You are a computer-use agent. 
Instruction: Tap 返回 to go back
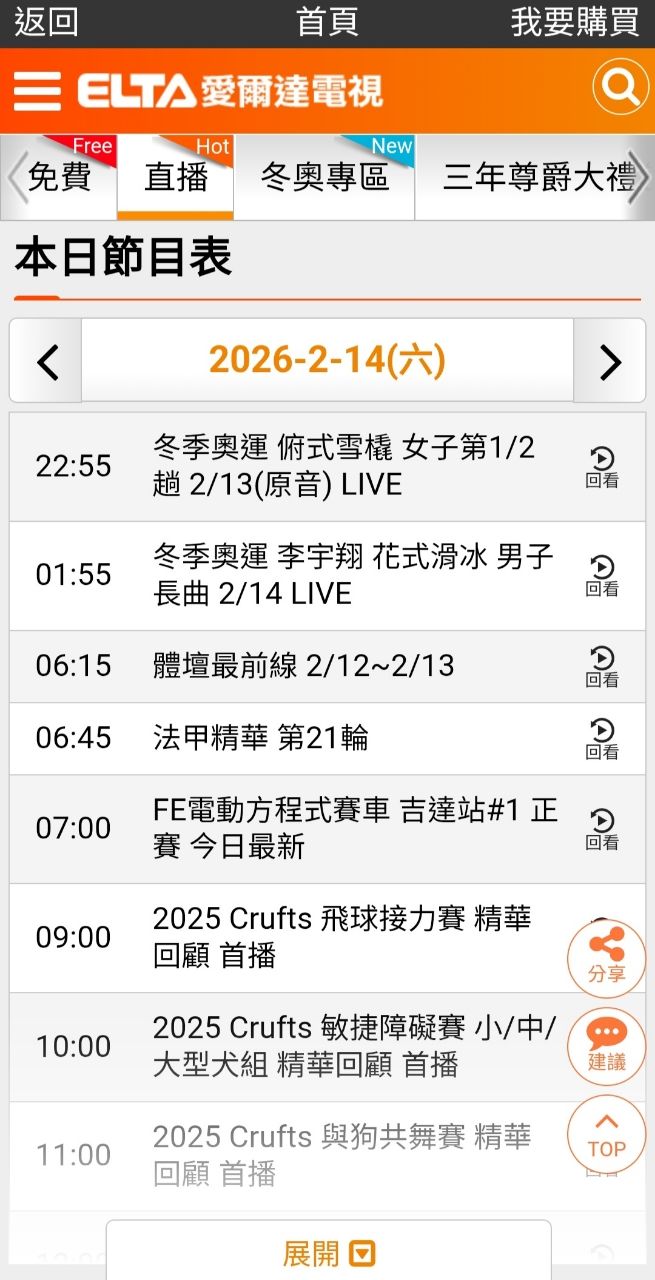pyautogui.click(x=46, y=22)
